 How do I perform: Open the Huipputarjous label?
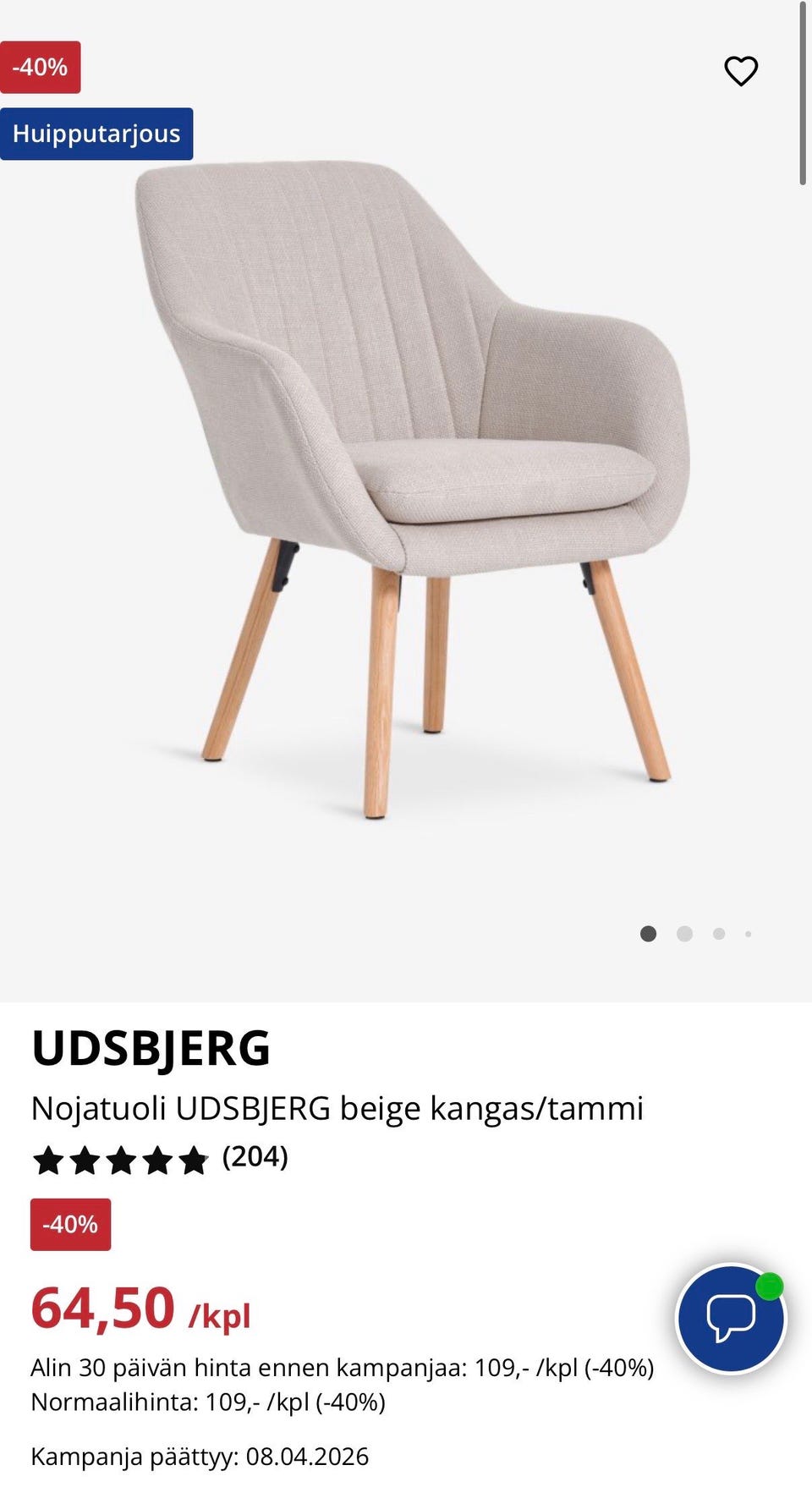(97, 133)
